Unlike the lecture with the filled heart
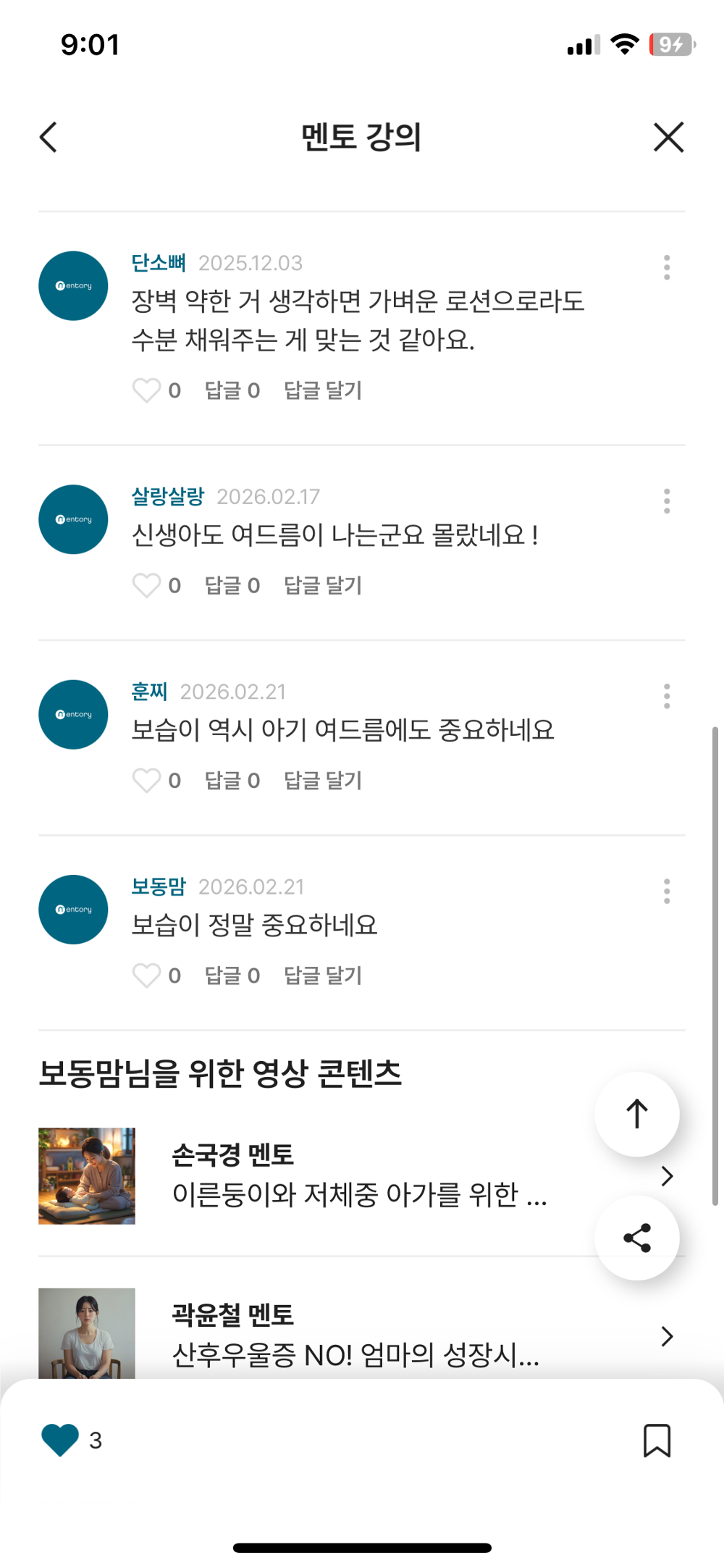This screenshot has width=724, height=1568. click(x=60, y=1440)
